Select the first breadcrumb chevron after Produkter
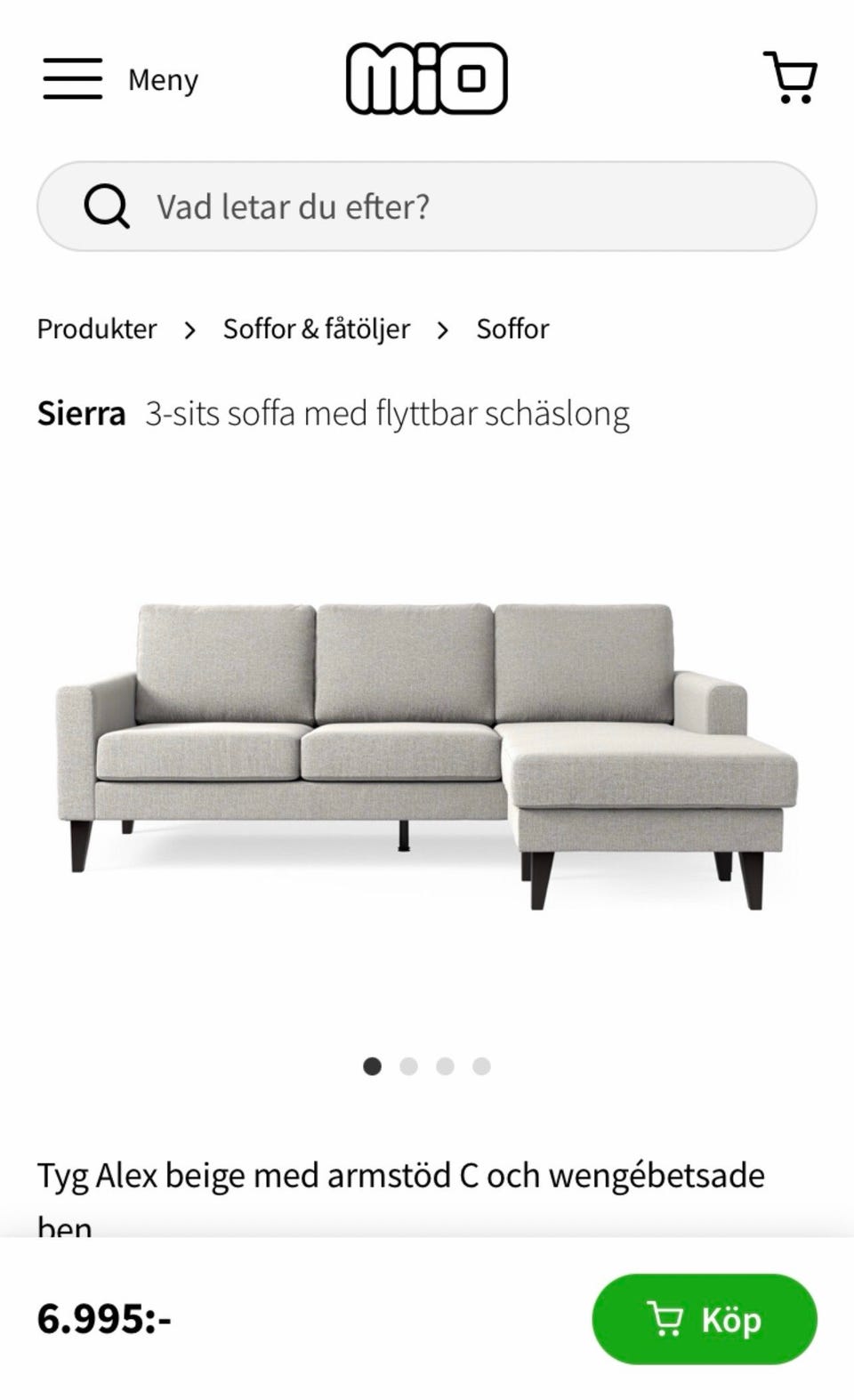The width and height of the screenshot is (854, 1400). tap(189, 328)
